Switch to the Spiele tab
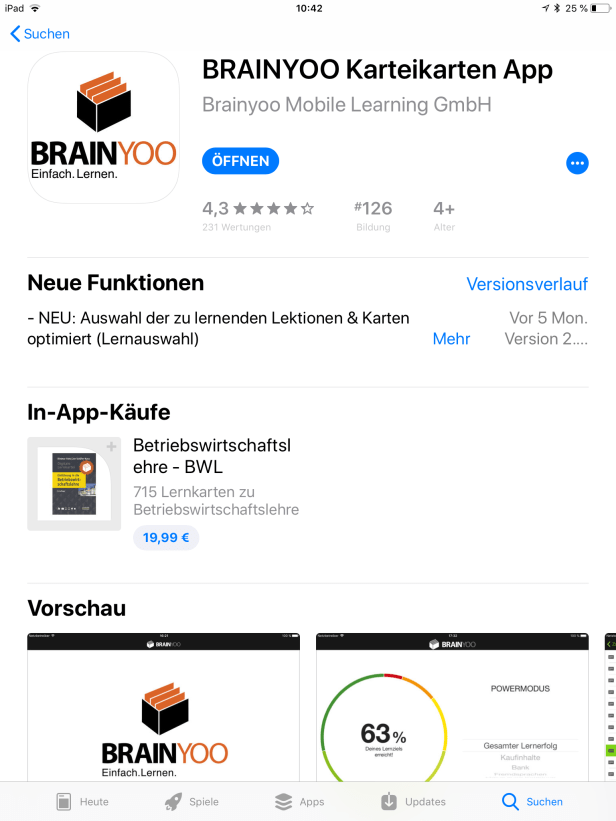This screenshot has width=616, height=821. pyautogui.click(x=192, y=801)
